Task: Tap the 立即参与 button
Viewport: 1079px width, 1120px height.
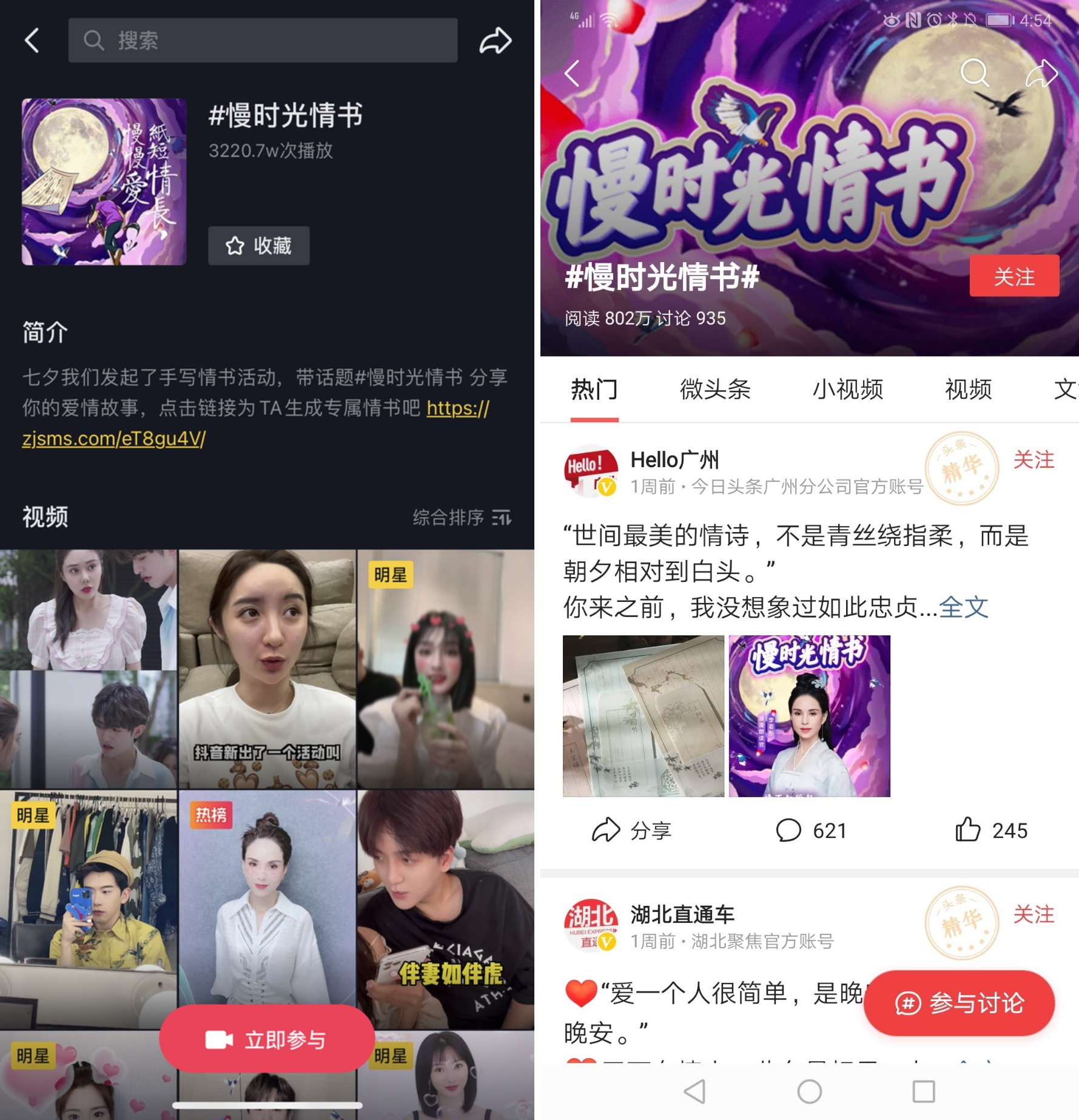Action: tap(267, 1039)
